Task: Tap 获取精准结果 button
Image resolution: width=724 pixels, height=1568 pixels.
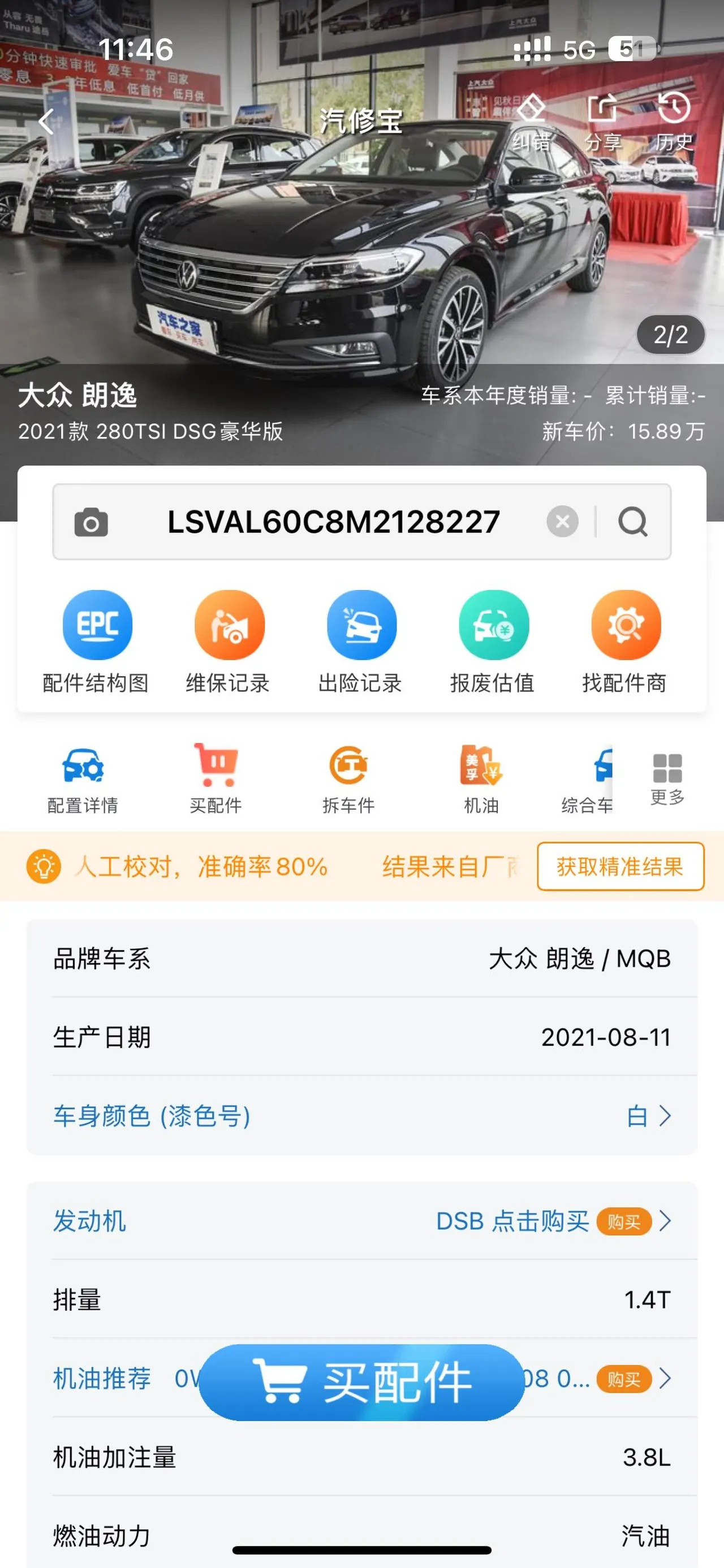Action: point(620,866)
